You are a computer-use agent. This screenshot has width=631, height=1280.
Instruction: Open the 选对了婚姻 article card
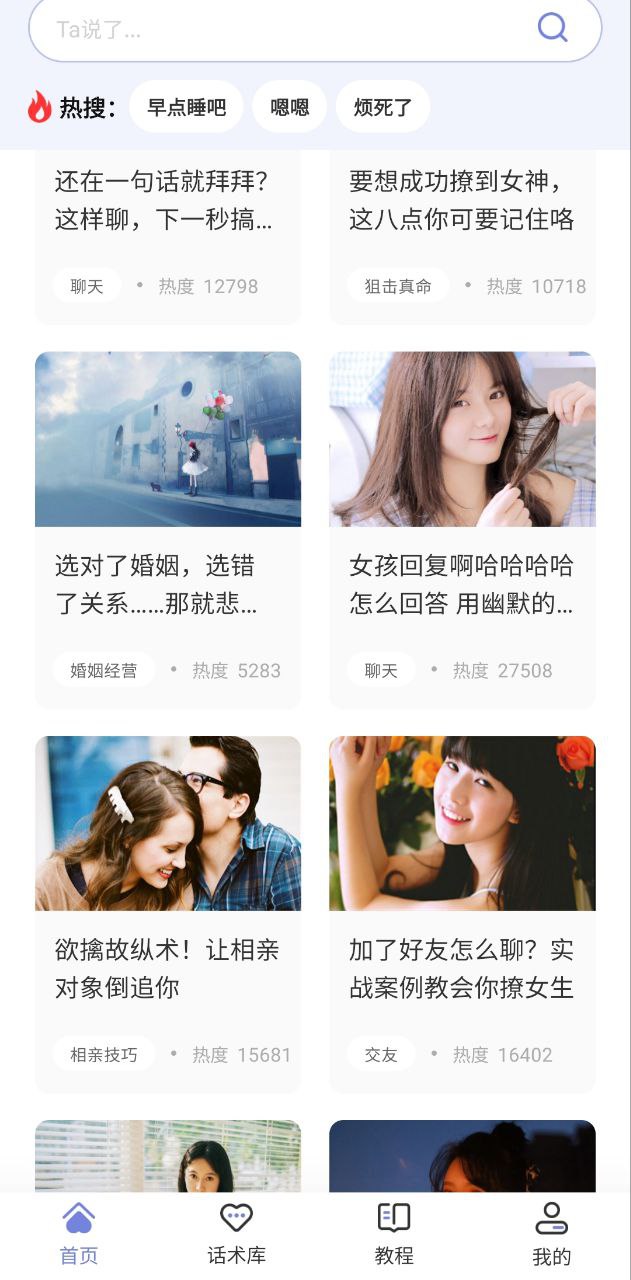167,528
